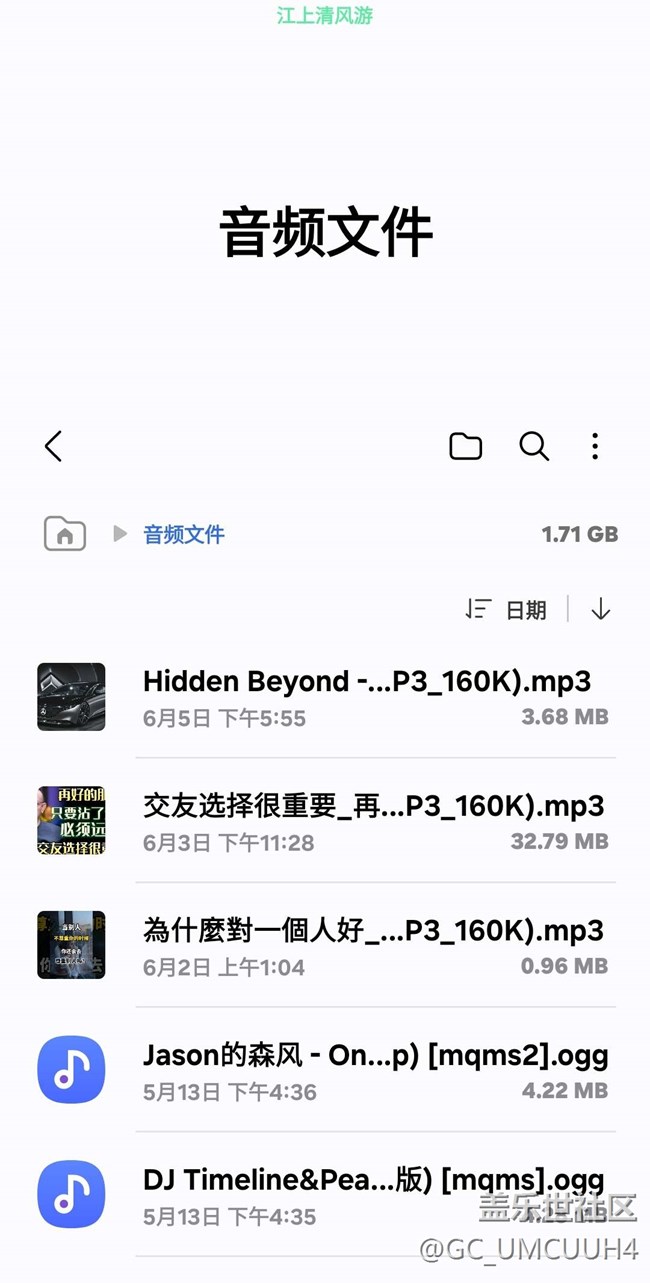Open the Hidden Beyond mp3 file

tap(366, 696)
